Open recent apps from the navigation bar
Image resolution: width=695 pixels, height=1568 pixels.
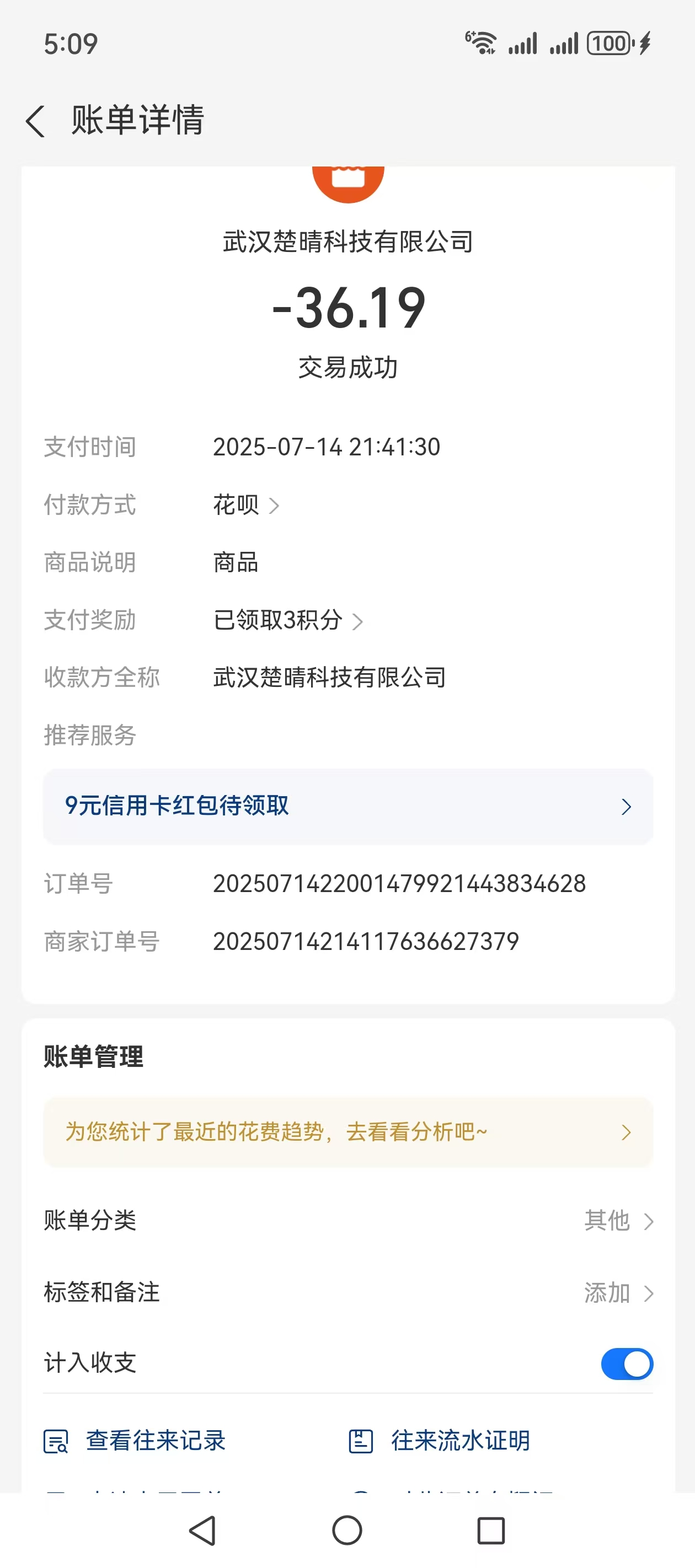click(491, 1531)
